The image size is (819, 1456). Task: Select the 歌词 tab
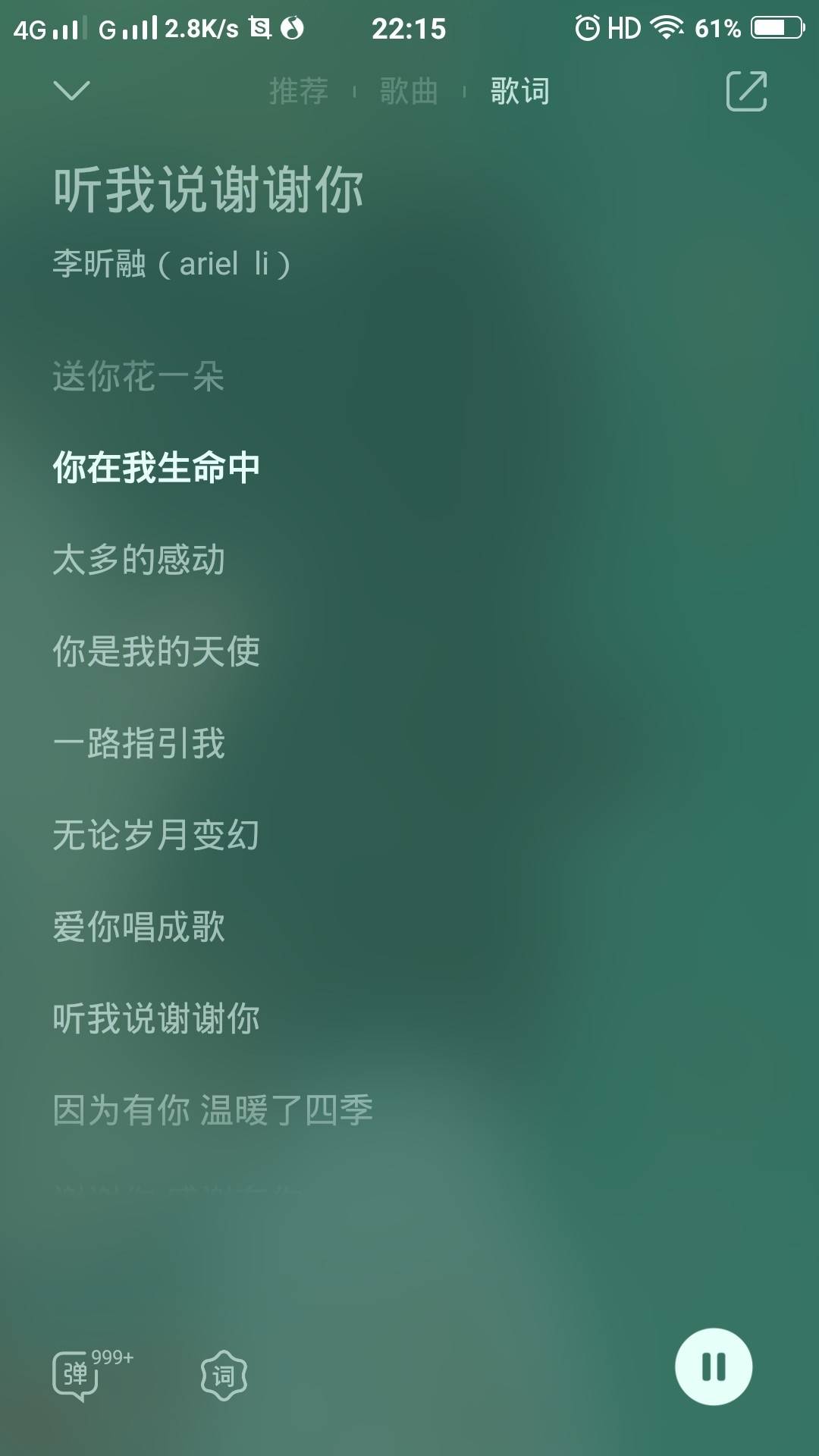click(x=519, y=92)
